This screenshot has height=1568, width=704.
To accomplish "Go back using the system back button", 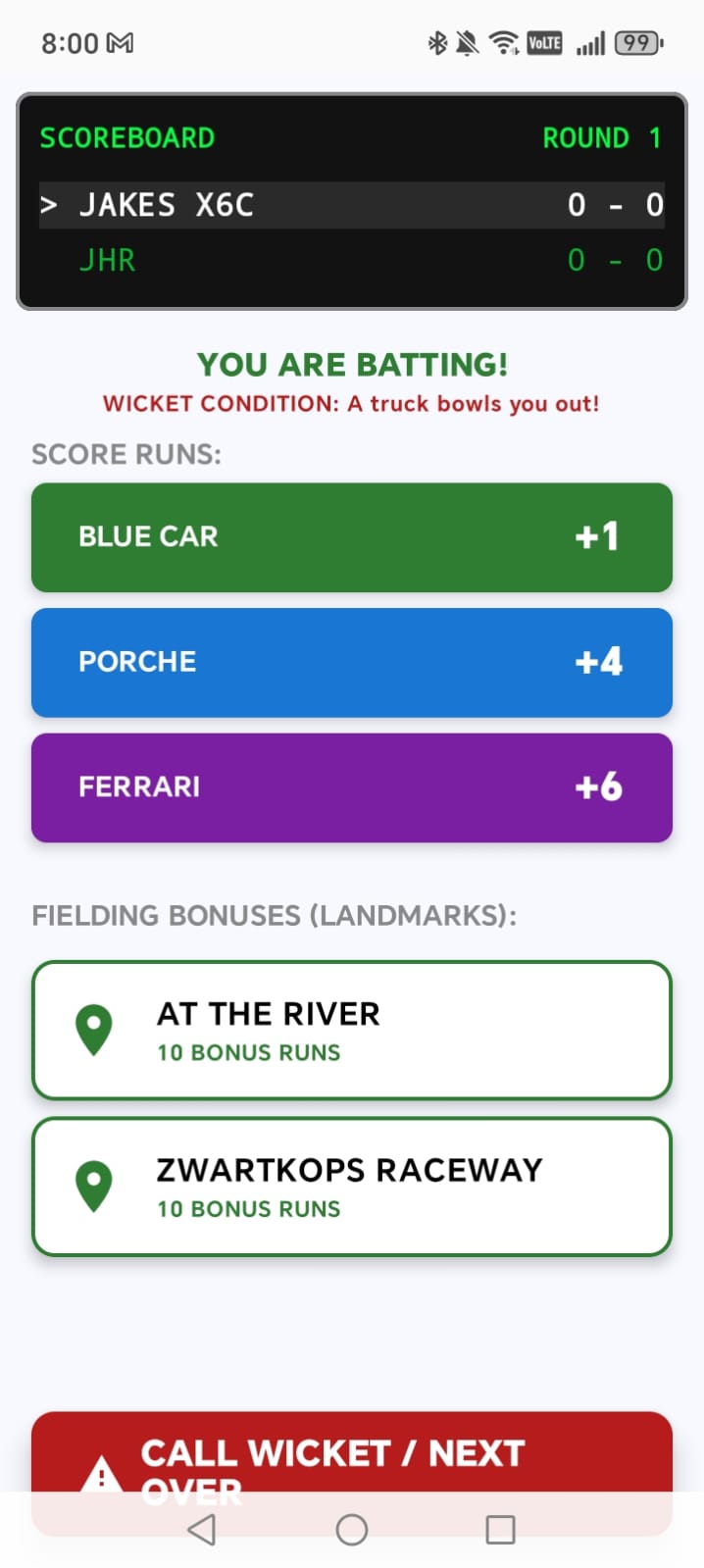I will 202,1530.
